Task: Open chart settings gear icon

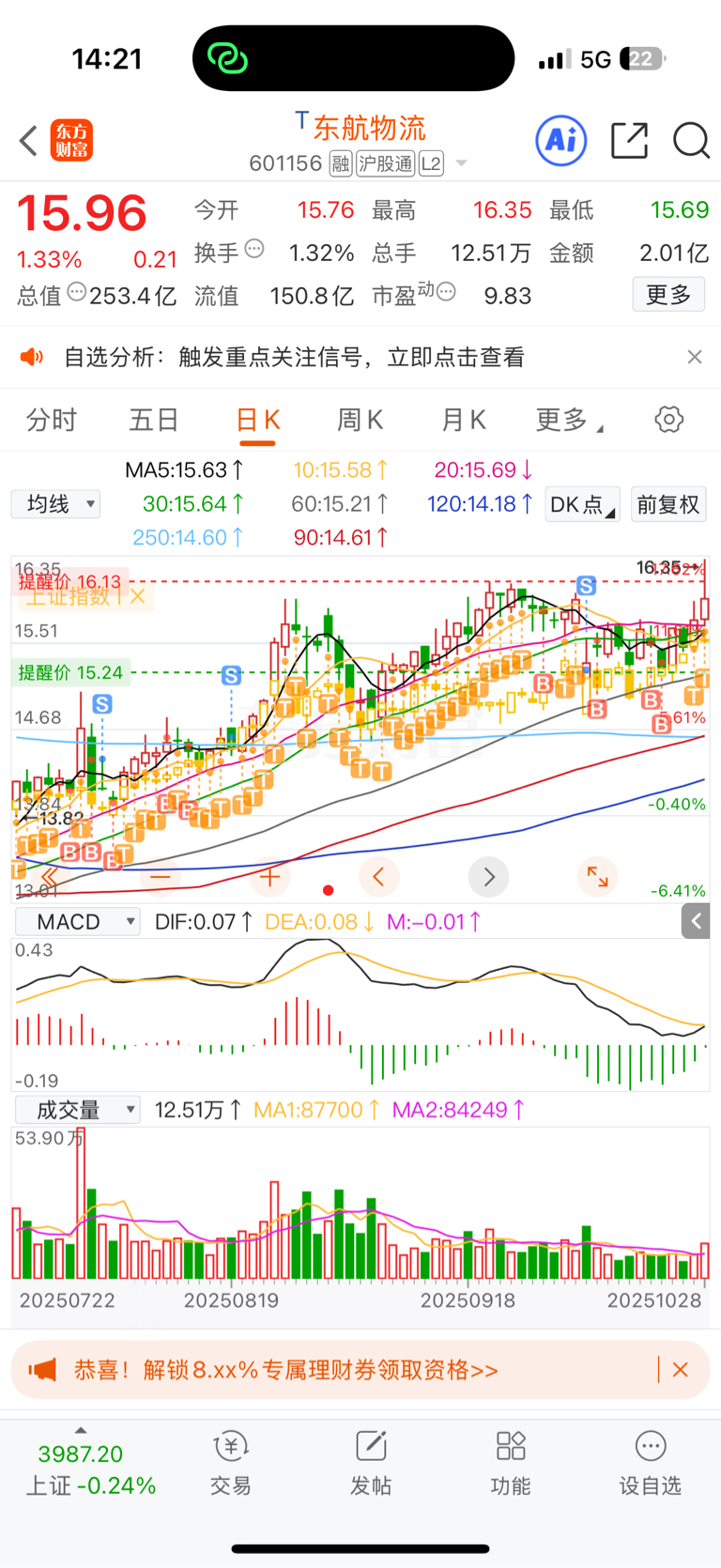Action: (668, 420)
